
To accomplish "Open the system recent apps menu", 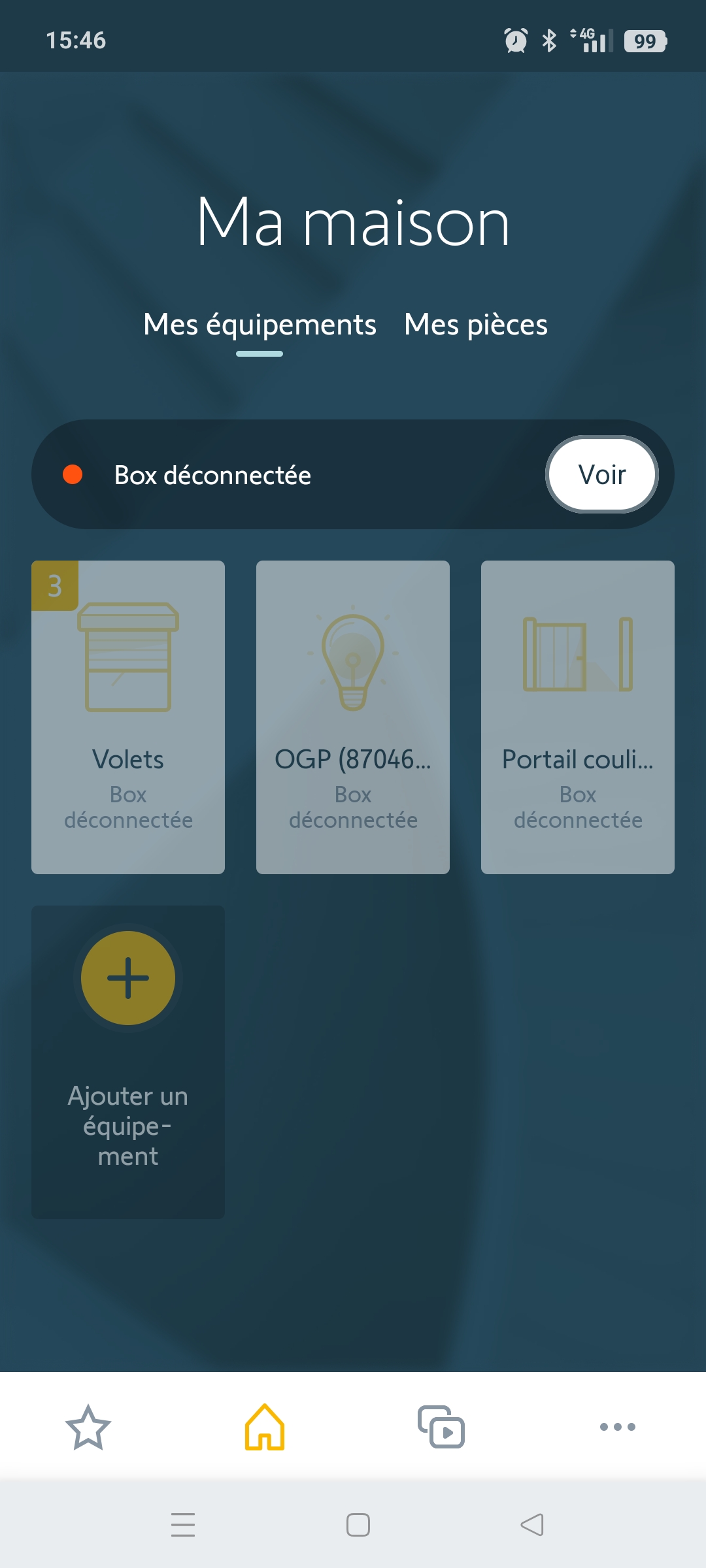I will tap(183, 1525).
